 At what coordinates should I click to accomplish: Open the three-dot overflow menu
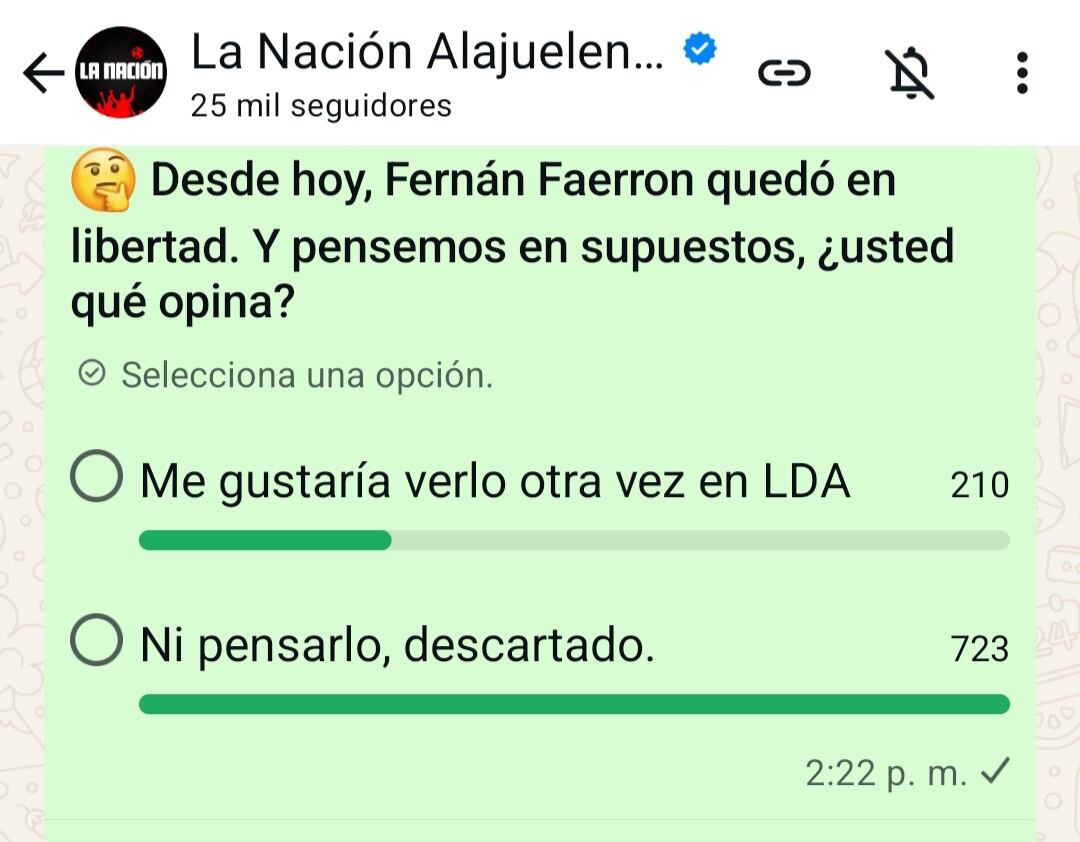[1021, 73]
